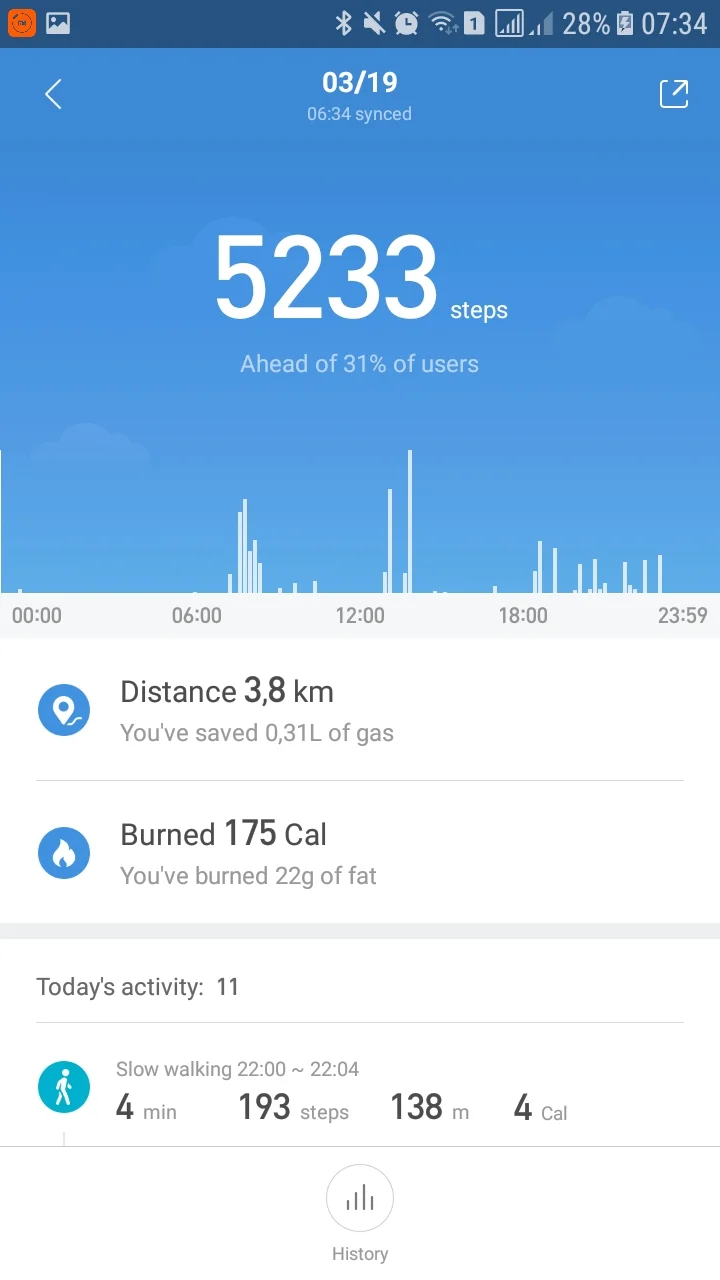Tap the synced status to refresh sync
720x1280 pixels.
point(359,114)
